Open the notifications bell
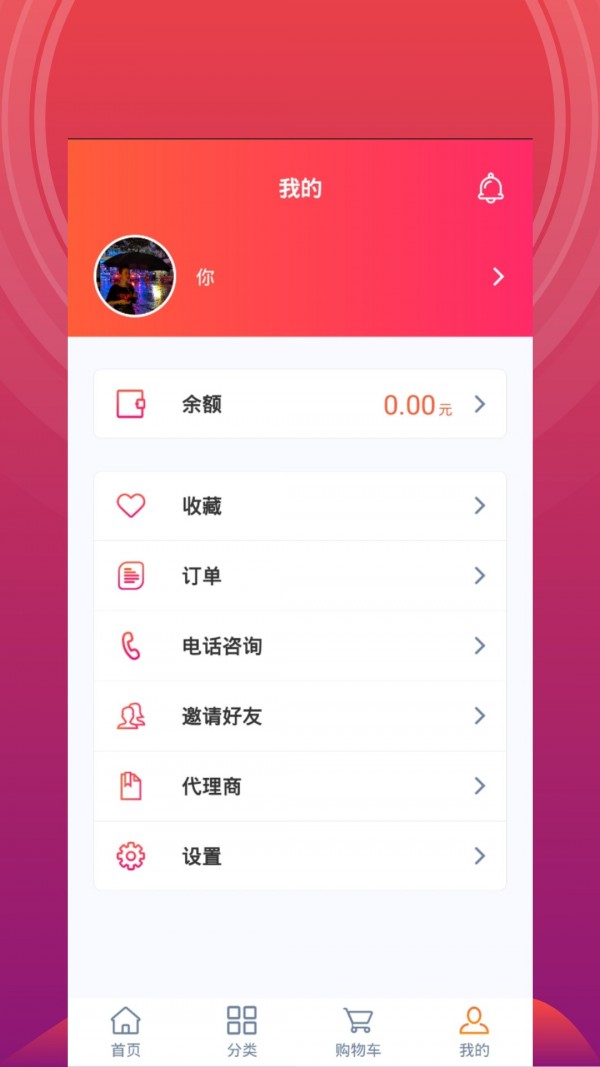This screenshot has height=1067, width=600. click(x=490, y=188)
